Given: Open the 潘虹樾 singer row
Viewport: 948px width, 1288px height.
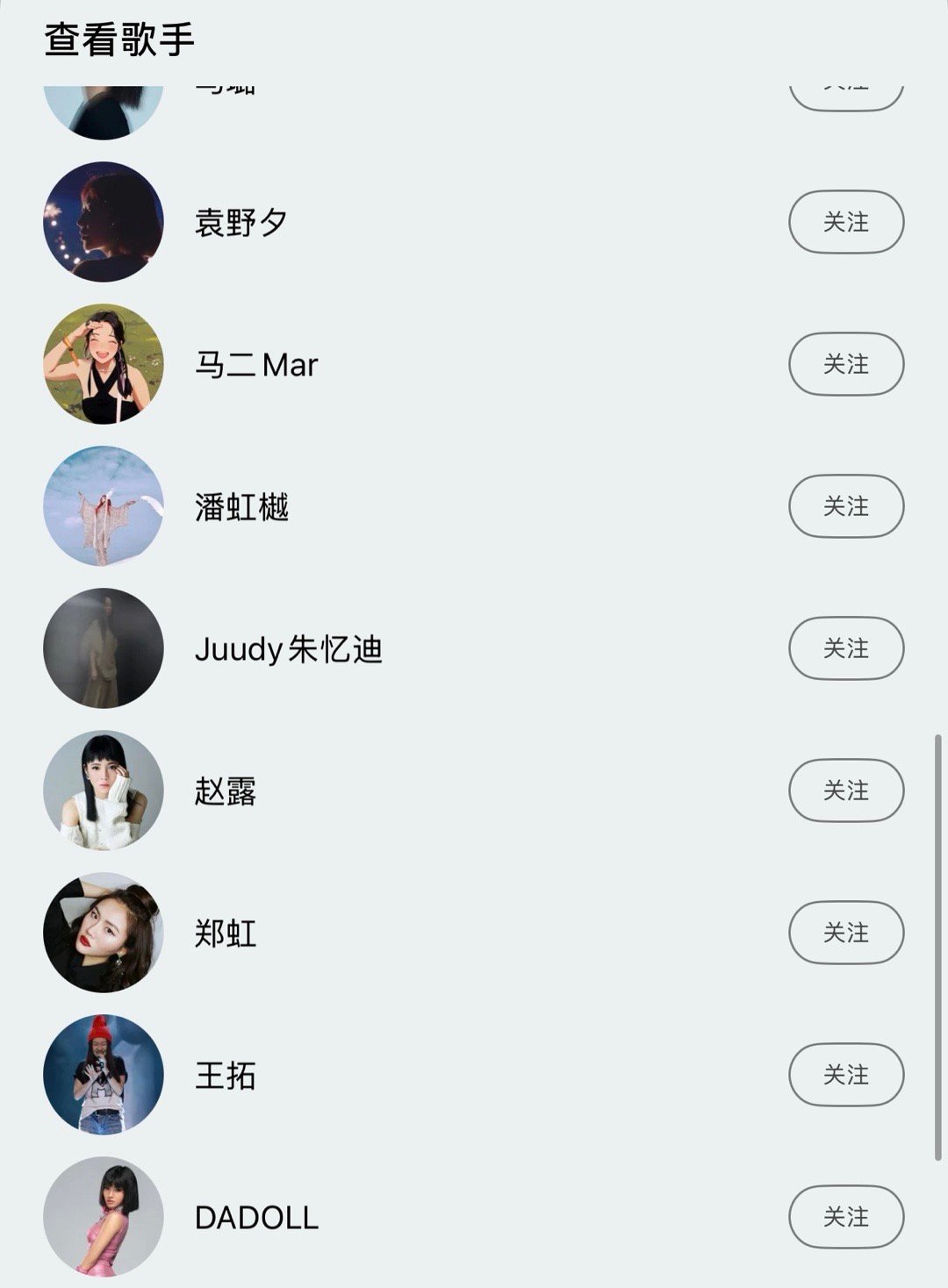Looking at the screenshot, I should (x=241, y=507).
